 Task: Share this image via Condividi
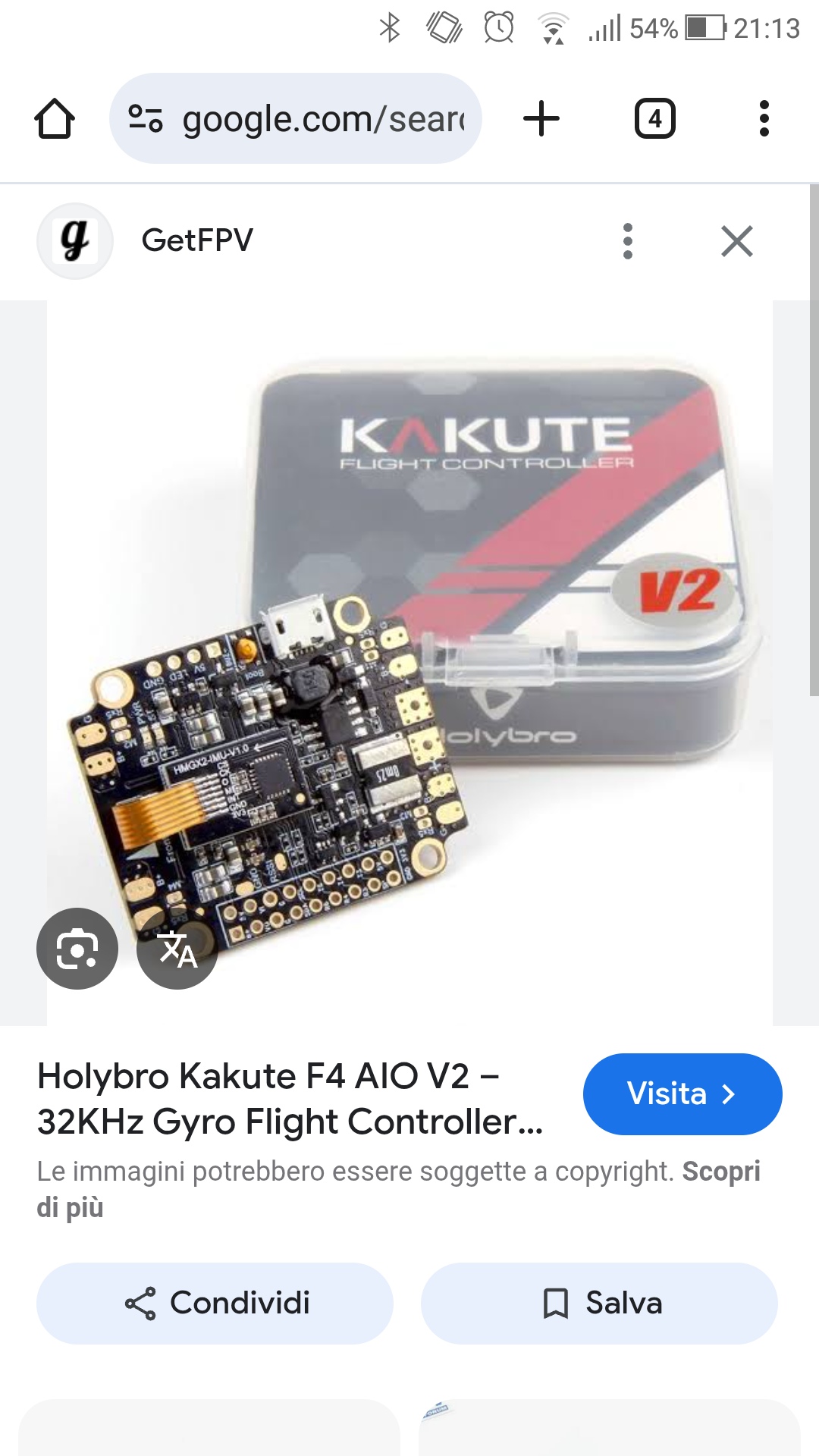pos(215,1303)
